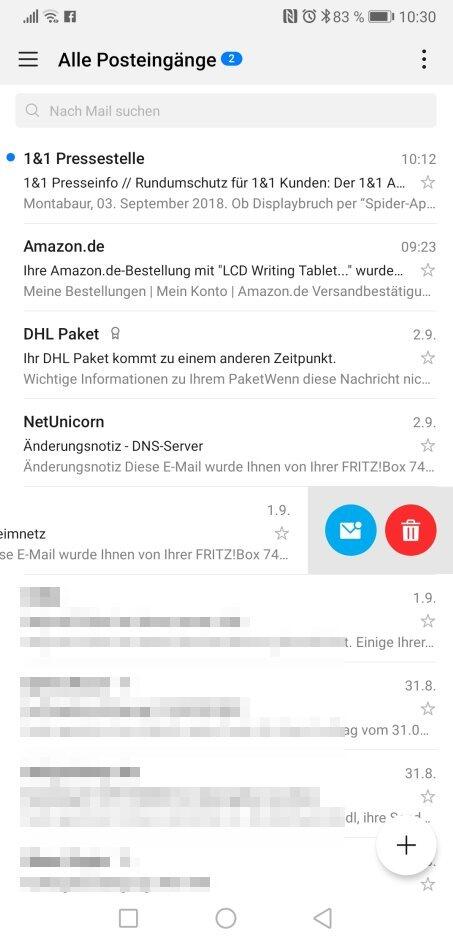The width and height of the screenshot is (453, 937).
Task: Open the 1&1 Pressestelle email
Action: click(x=226, y=180)
